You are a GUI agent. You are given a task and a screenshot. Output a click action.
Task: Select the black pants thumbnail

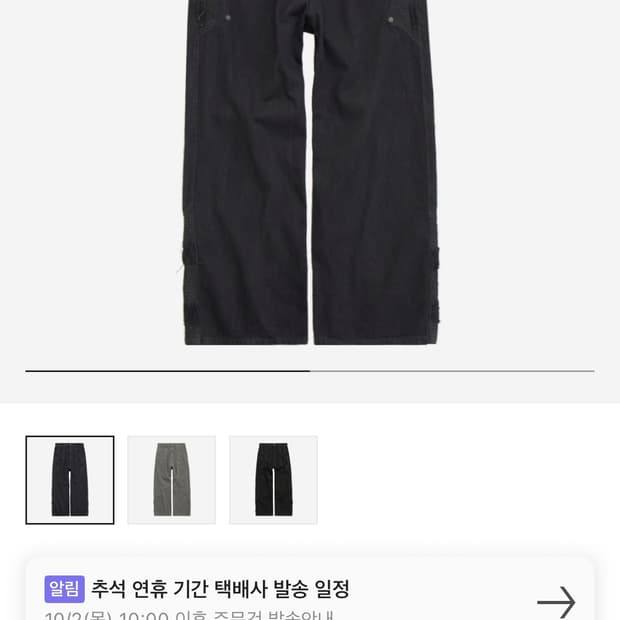(x=273, y=480)
